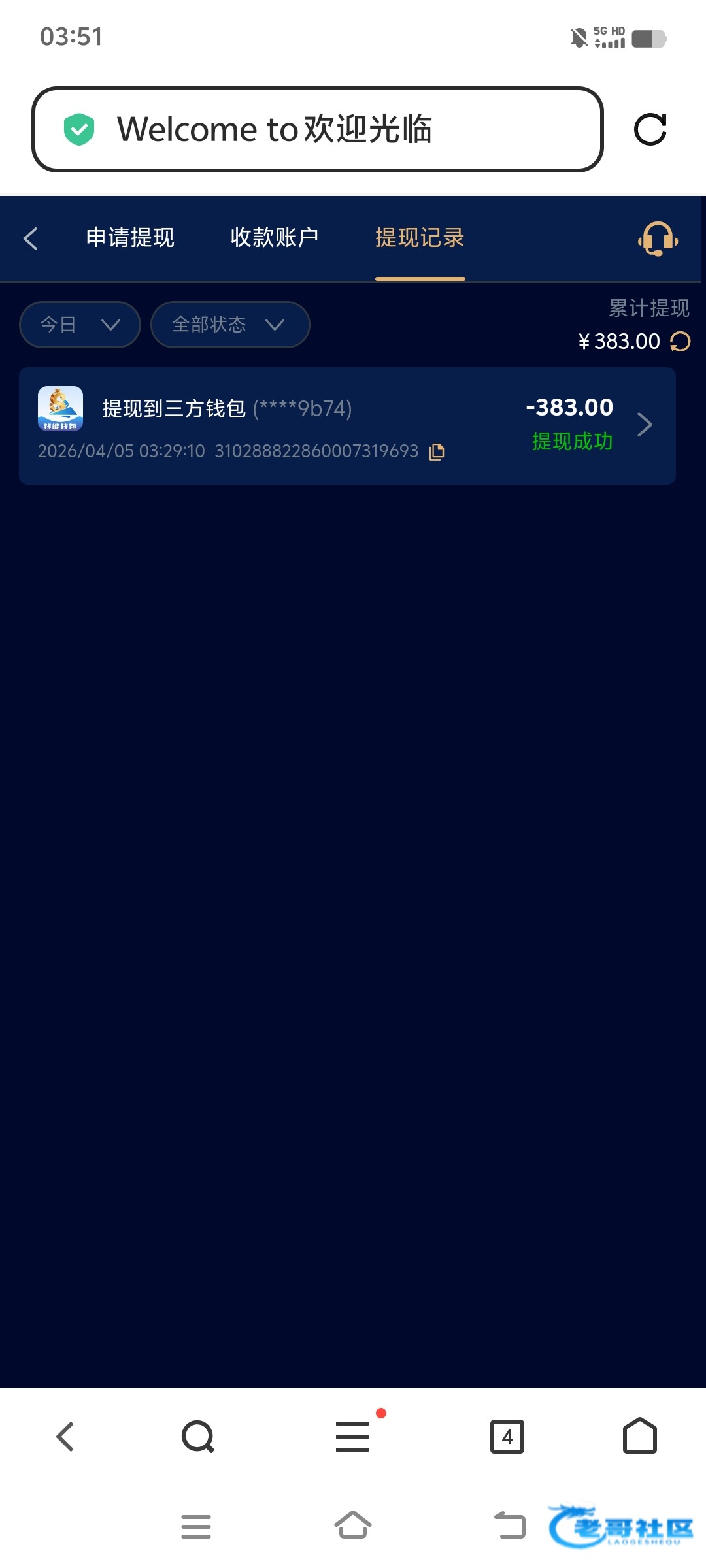706x1568 pixels.
Task: Switch to the 收款账户 tab
Action: tap(275, 238)
